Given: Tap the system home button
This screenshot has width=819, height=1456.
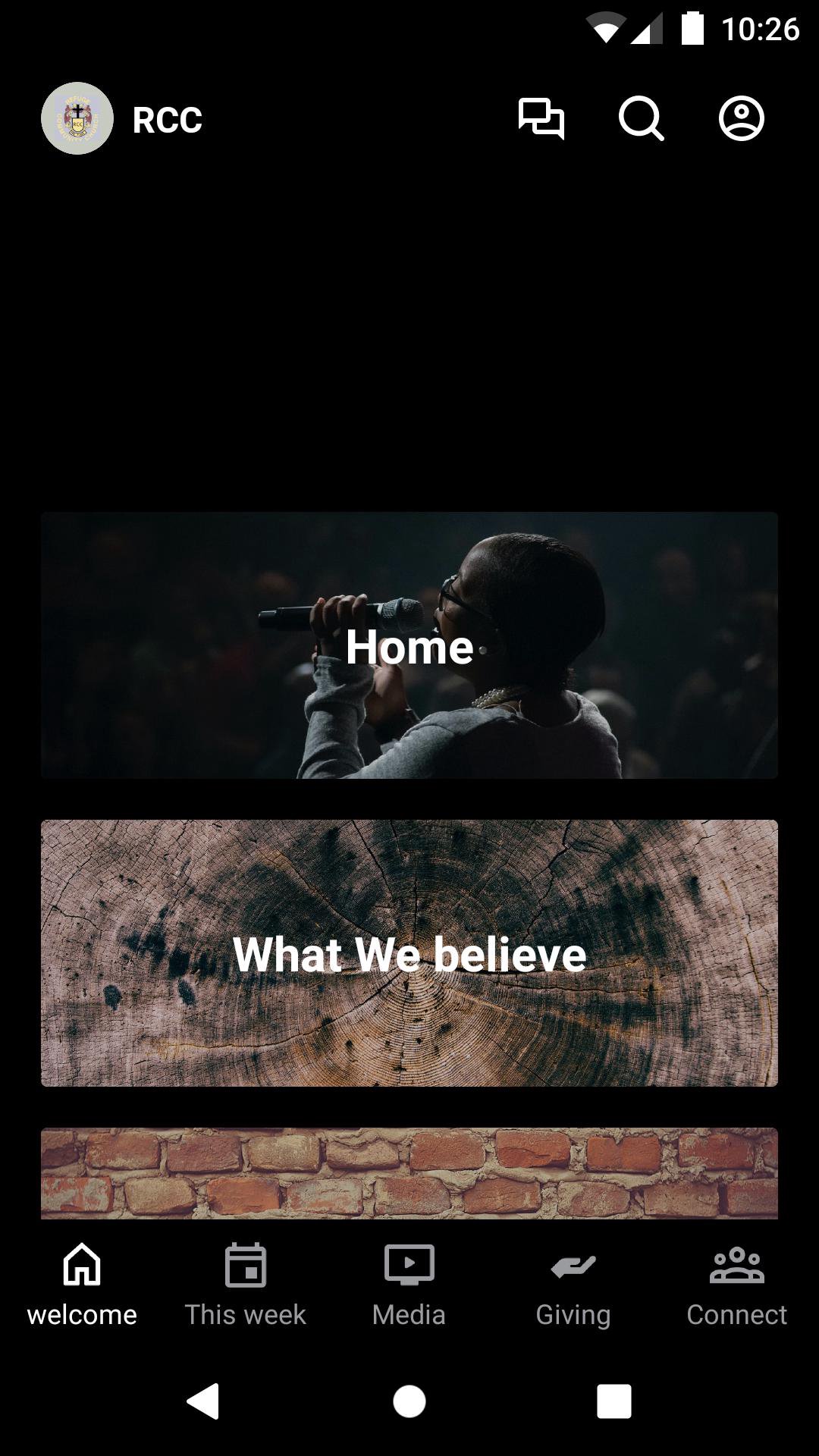Looking at the screenshot, I should coord(409,1401).
